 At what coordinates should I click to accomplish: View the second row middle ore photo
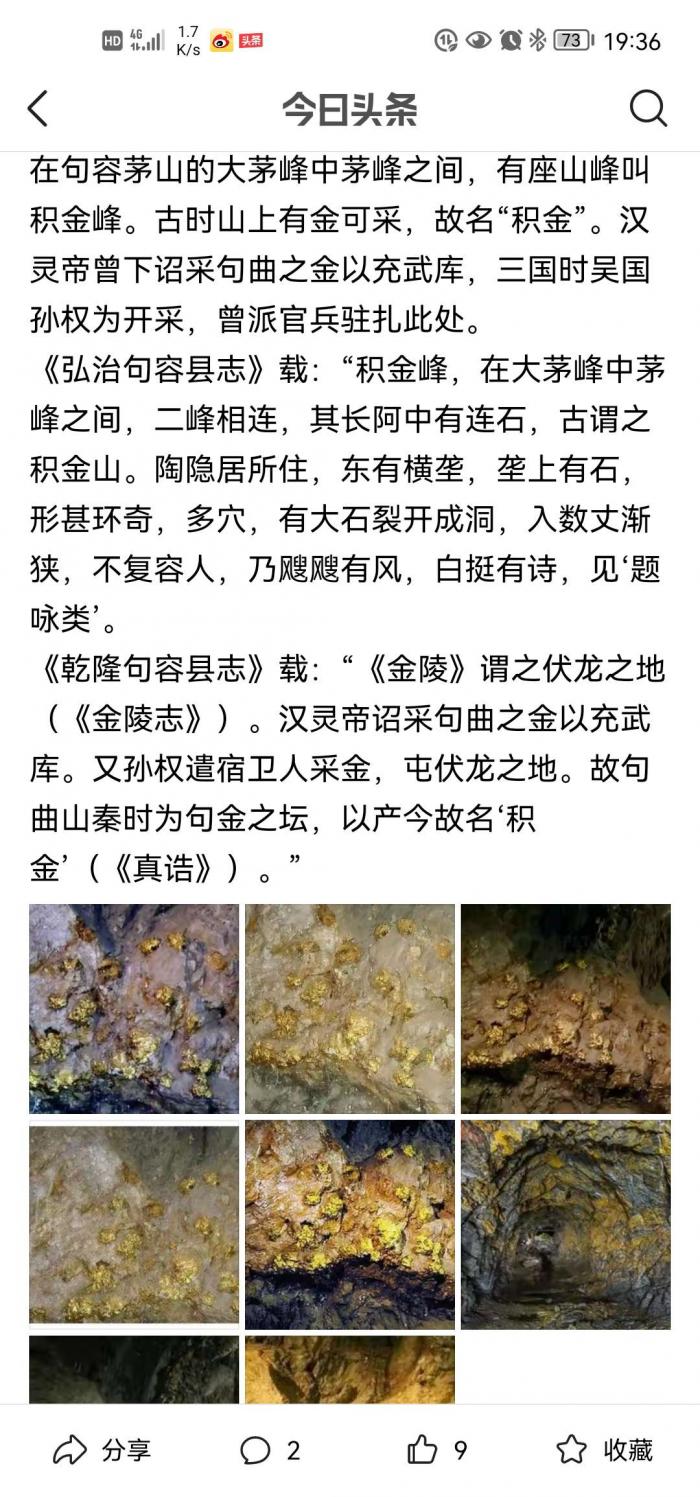coord(350,1224)
